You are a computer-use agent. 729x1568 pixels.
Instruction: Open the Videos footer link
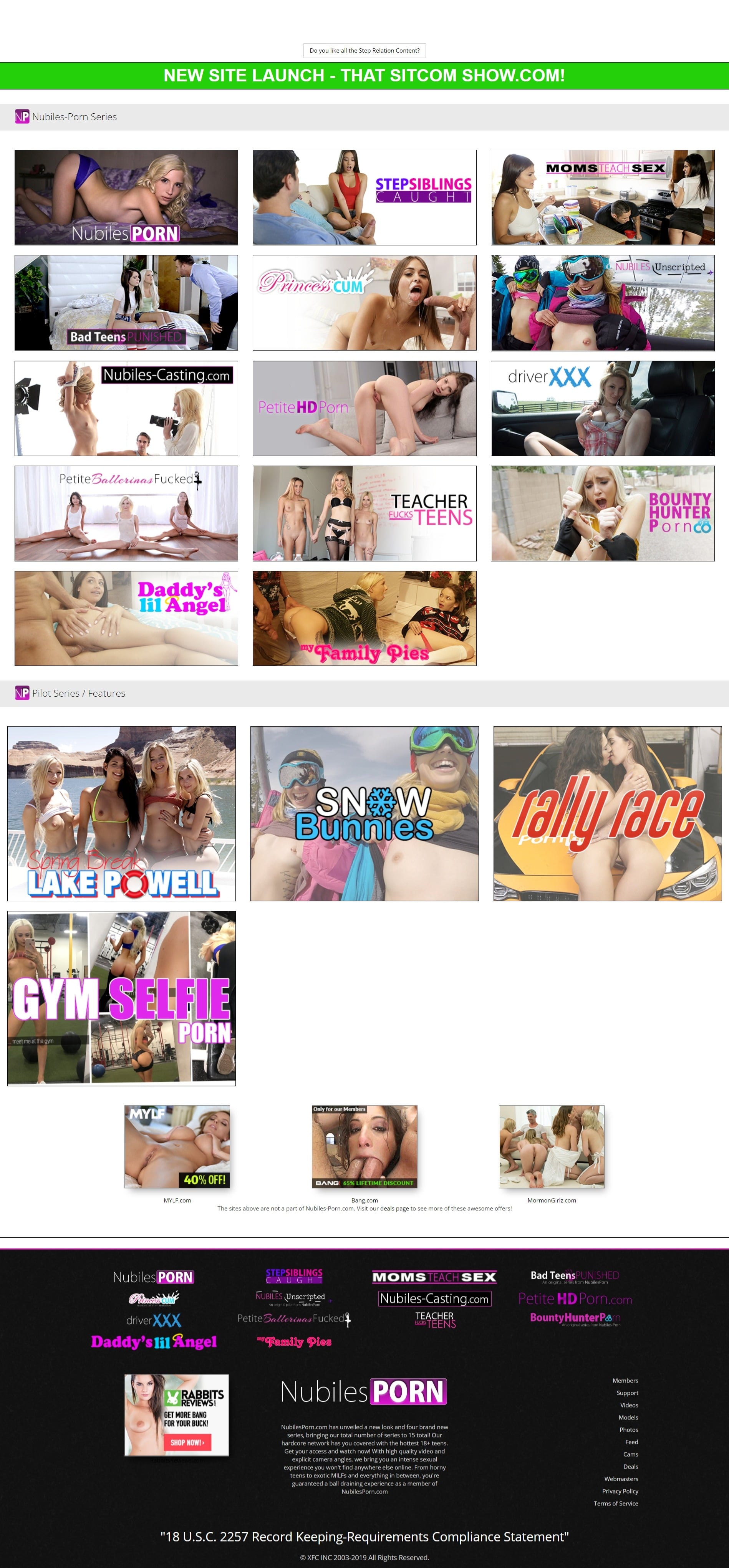click(x=628, y=1405)
